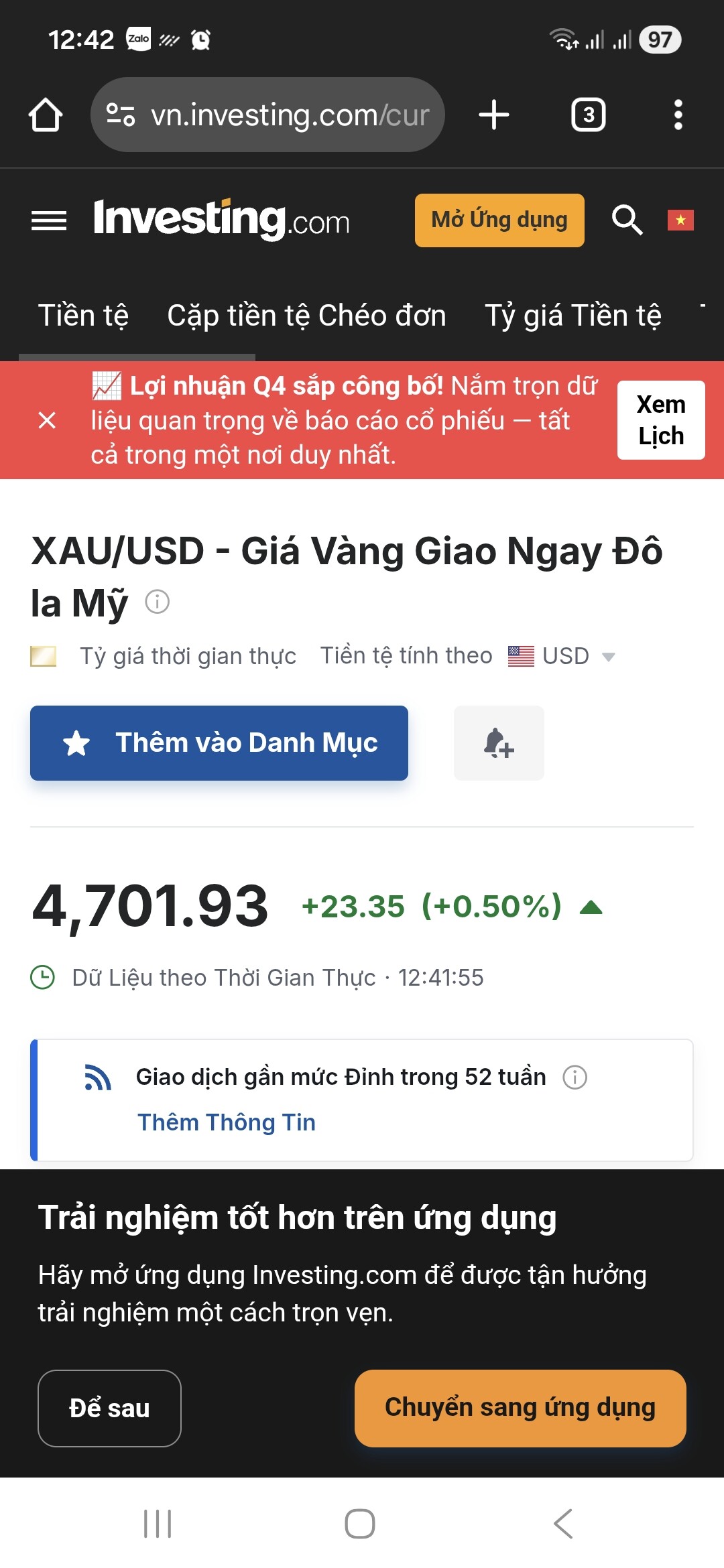Viewport: 724px width, 1568px height.
Task: Open a new browser tab
Action: pyautogui.click(x=494, y=115)
